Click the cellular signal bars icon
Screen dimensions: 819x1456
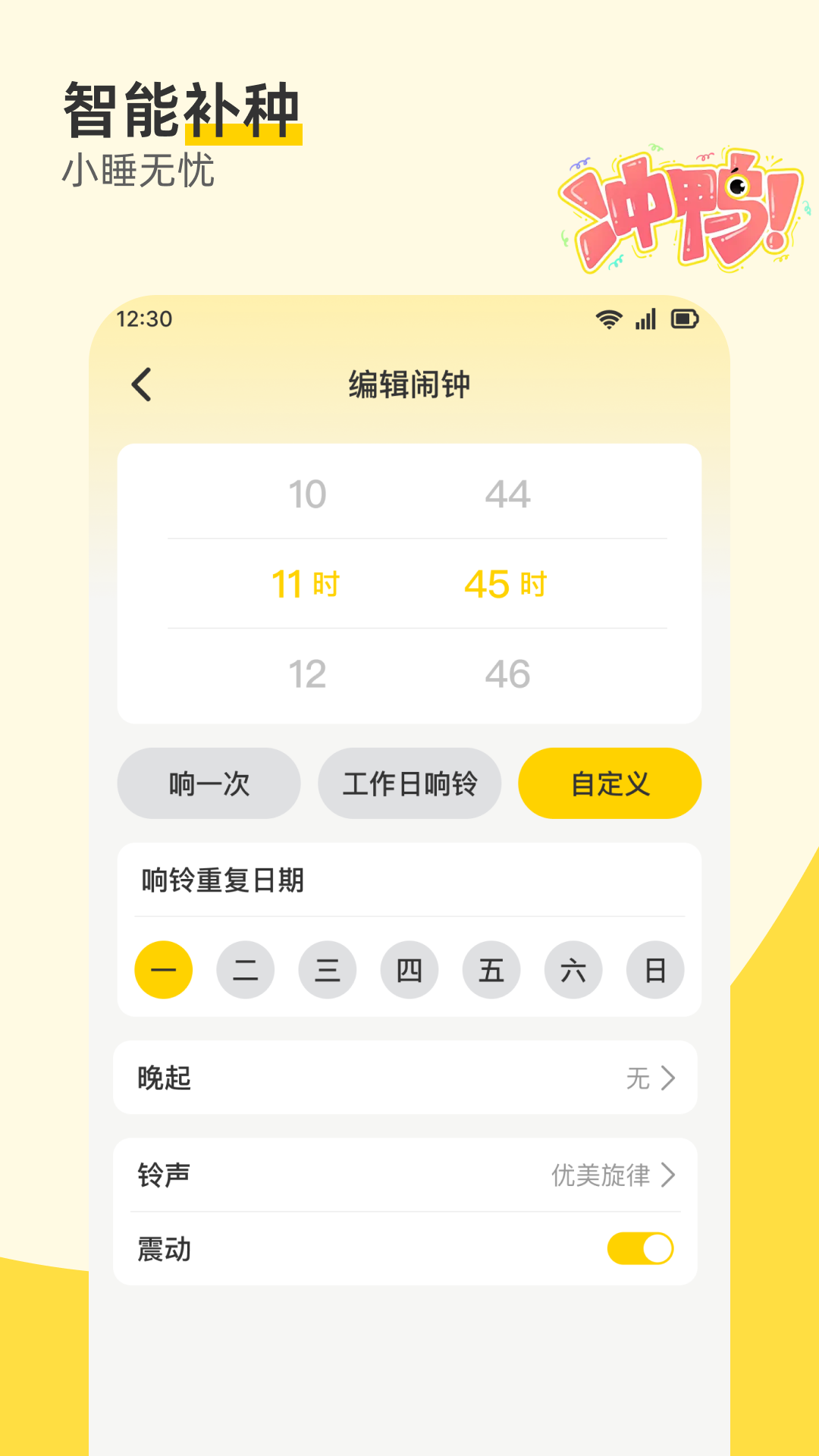coord(645,320)
